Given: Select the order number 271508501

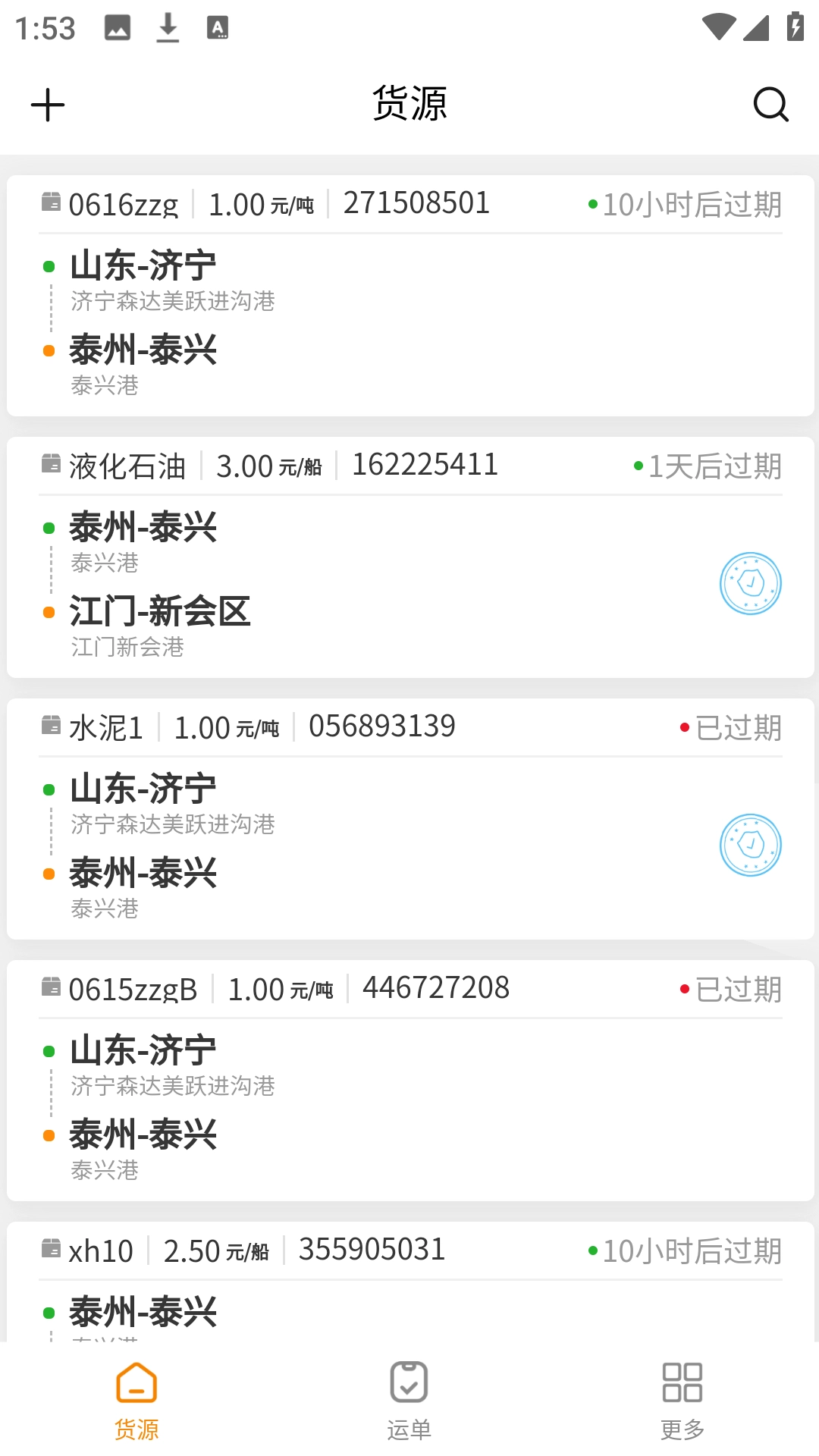Looking at the screenshot, I should (416, 202).
